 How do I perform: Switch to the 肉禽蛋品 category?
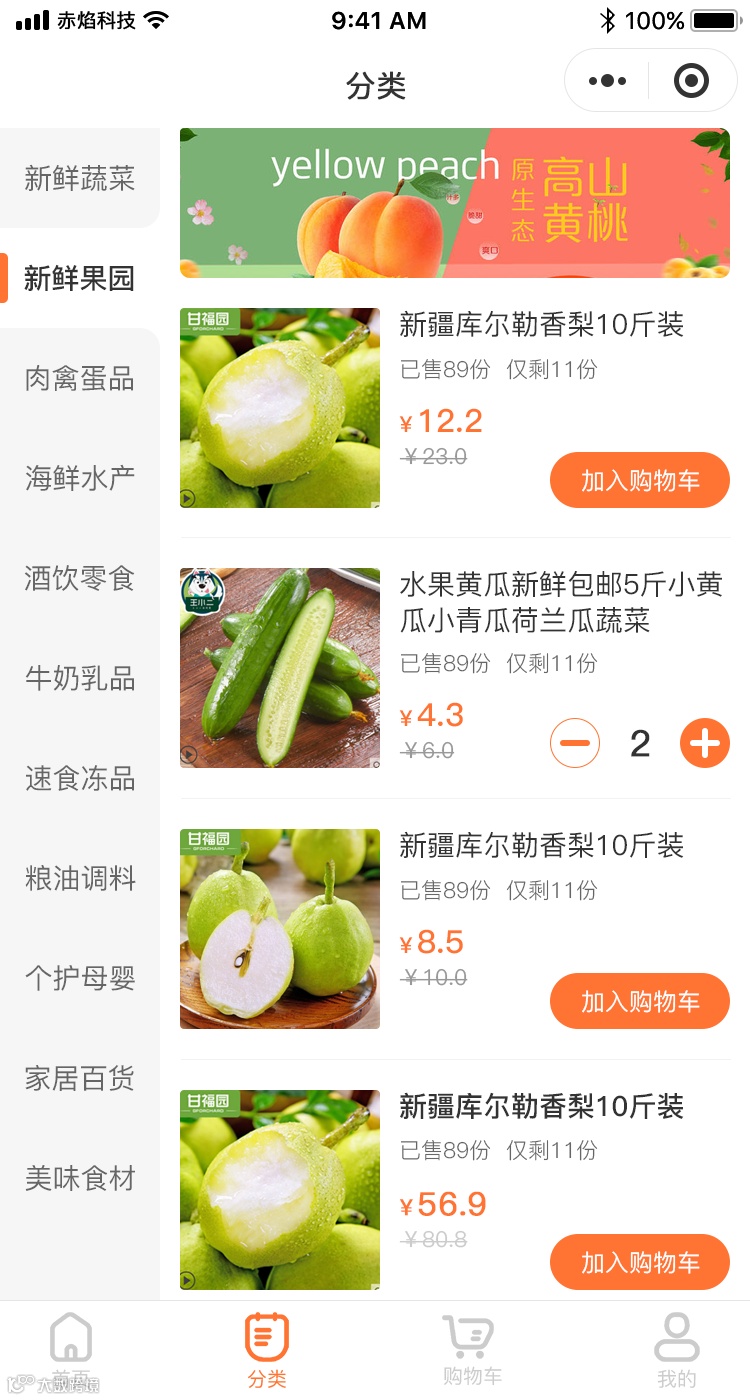click(x=80, y=379)
